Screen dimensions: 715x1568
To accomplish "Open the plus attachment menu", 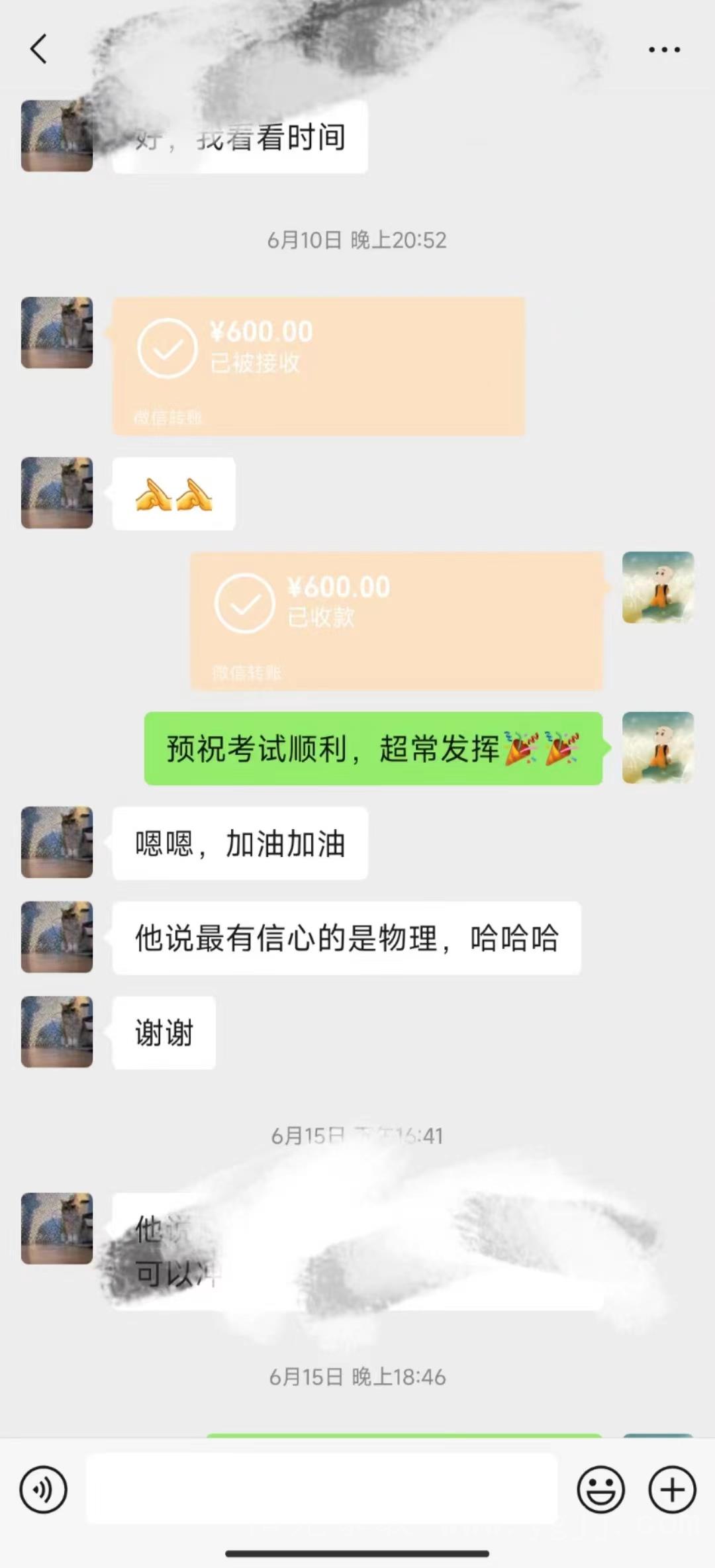I will click(x=672, y=1490).
